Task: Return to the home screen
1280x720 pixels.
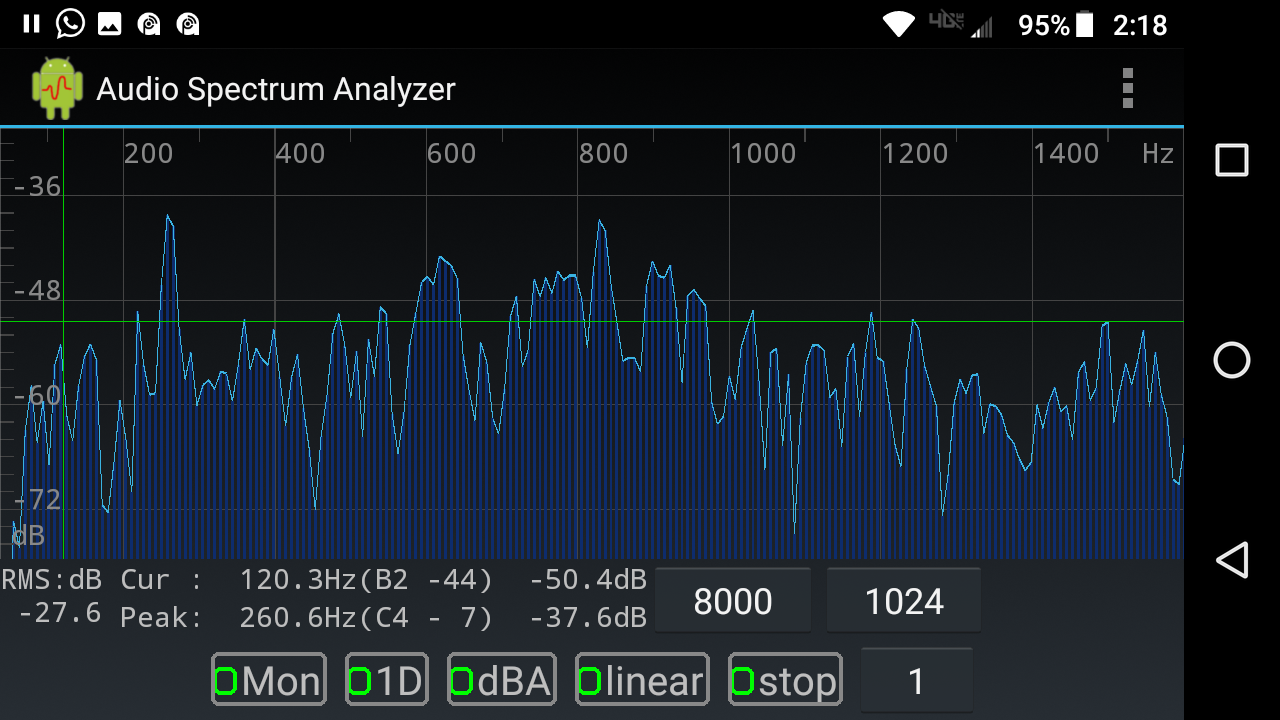Action: tap(1232, 360)
